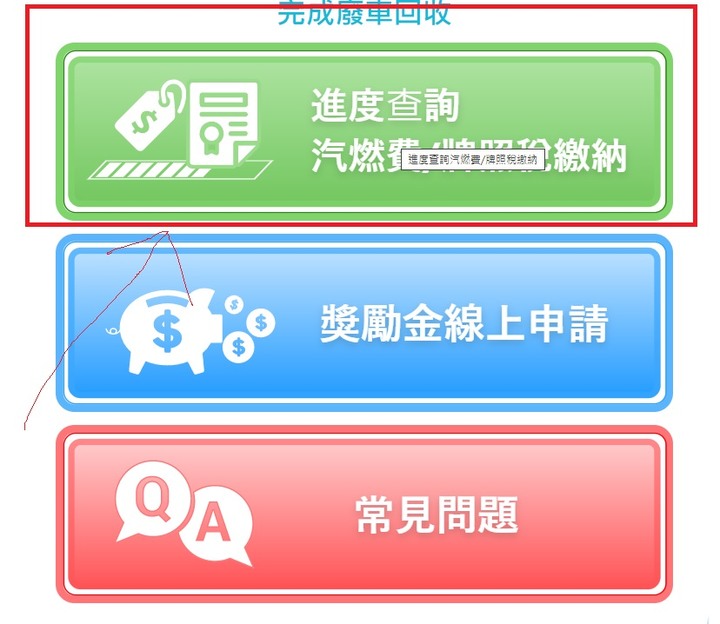Screen dimensions: 720x624
Task: Open the 常見問題 Q&A button
Action: [363, 515]
